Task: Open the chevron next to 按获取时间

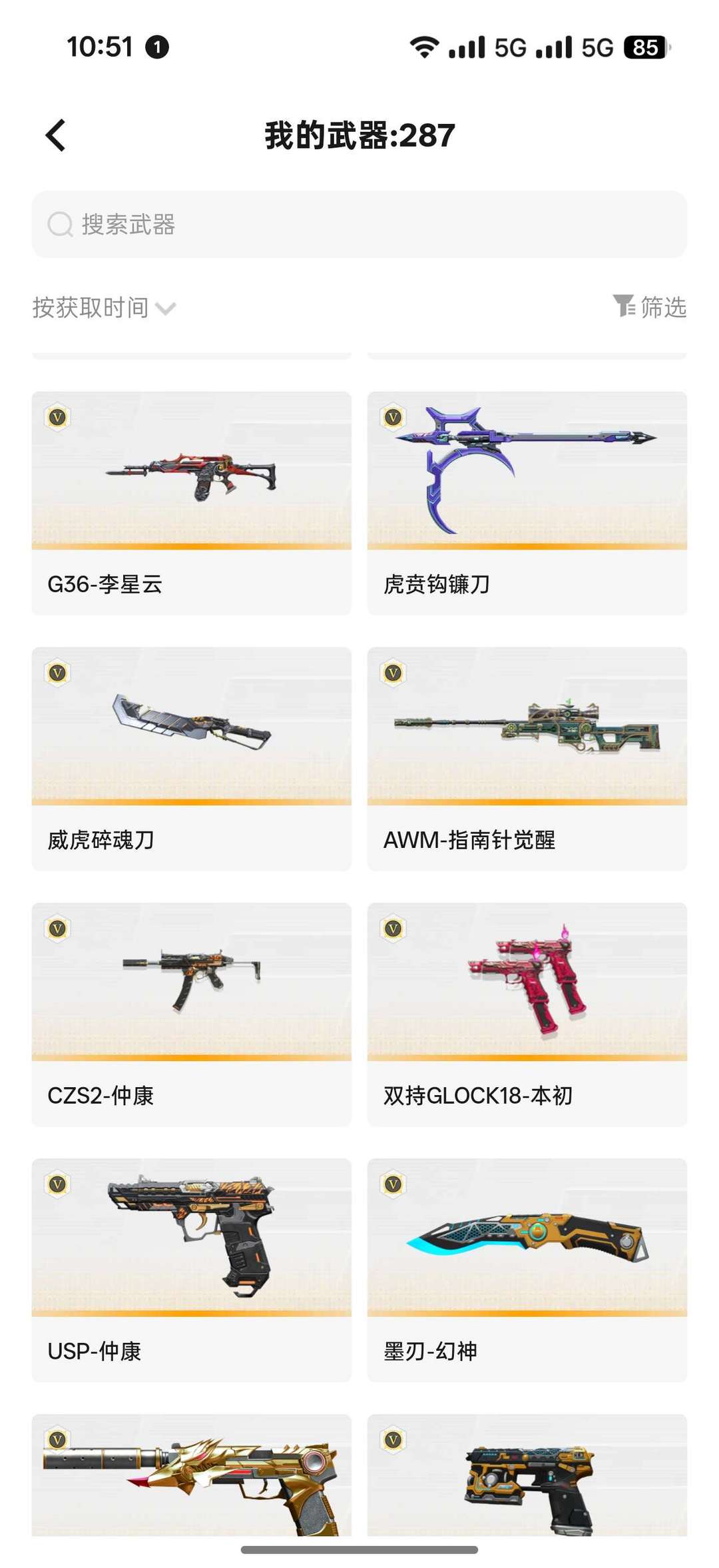Action: (166, 308)
